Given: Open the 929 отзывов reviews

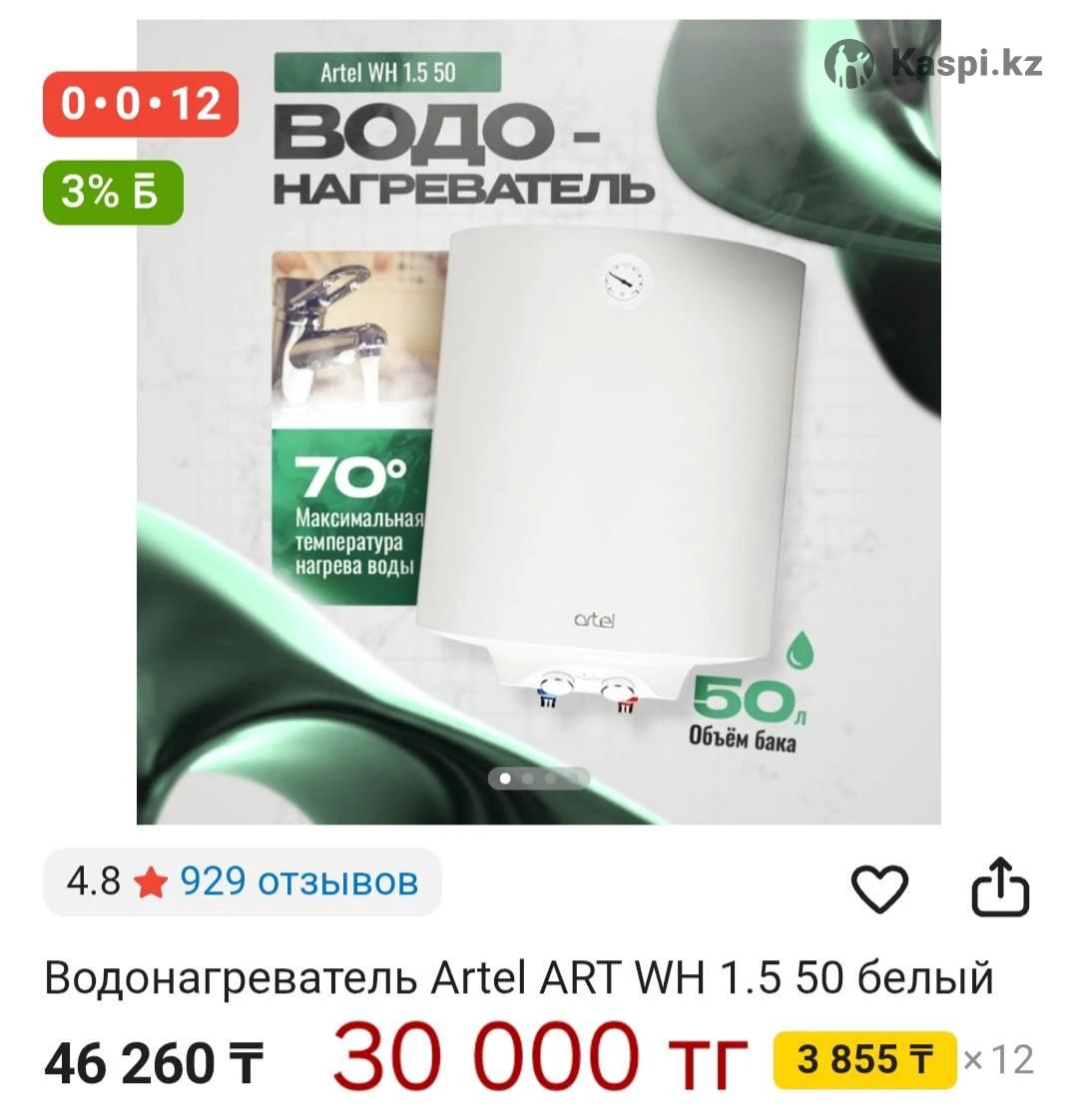Looking at the screenshot, I should (297, 882).
